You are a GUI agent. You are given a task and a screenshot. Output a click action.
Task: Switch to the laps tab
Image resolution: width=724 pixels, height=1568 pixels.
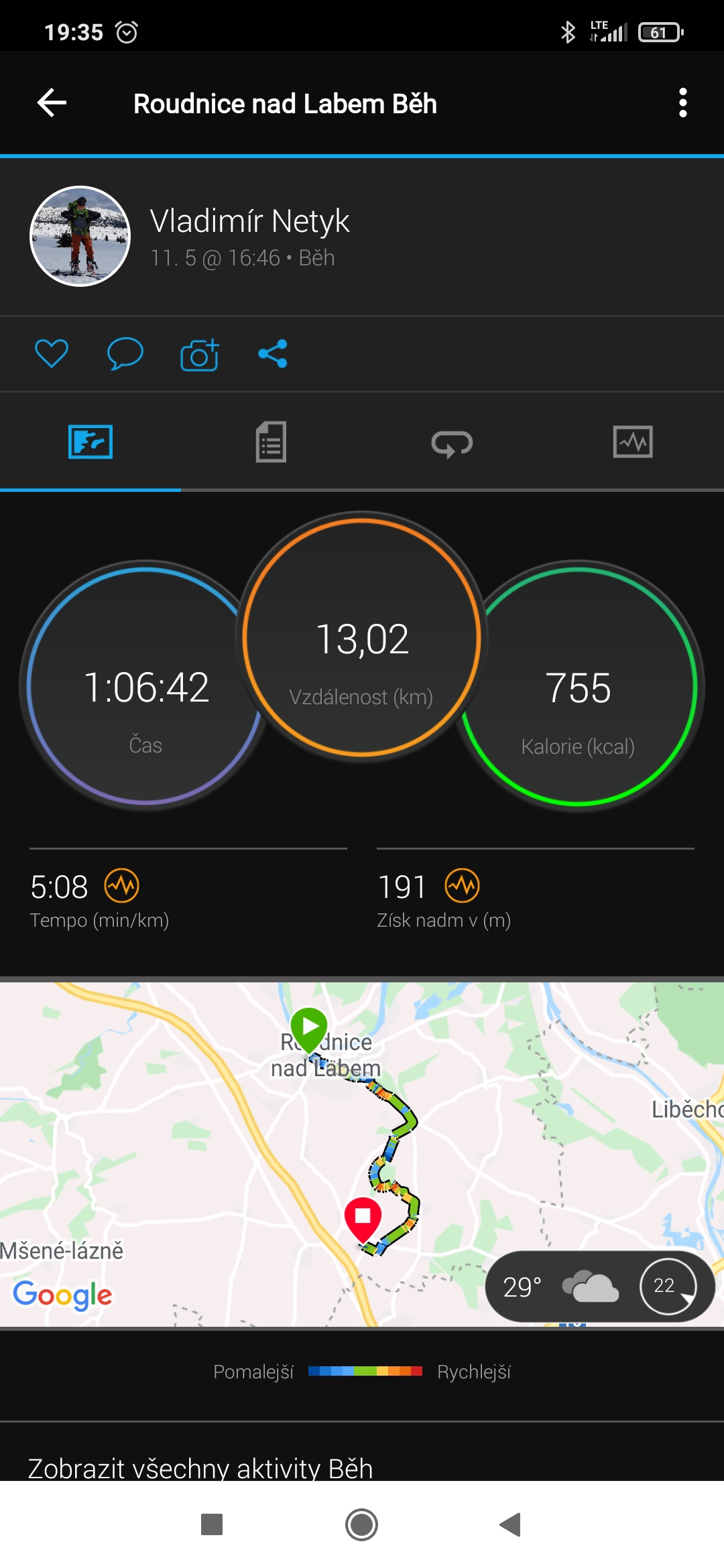[x=452, y=443]
